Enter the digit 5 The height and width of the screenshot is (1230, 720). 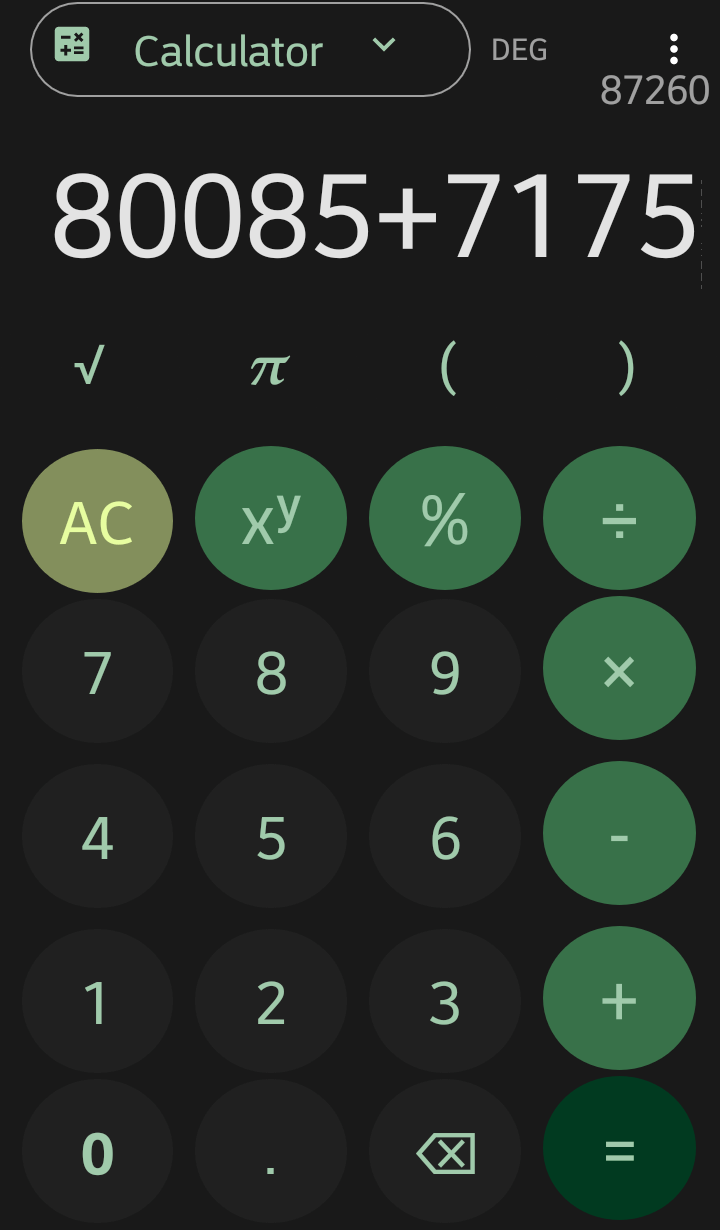(x=271, y=836)
